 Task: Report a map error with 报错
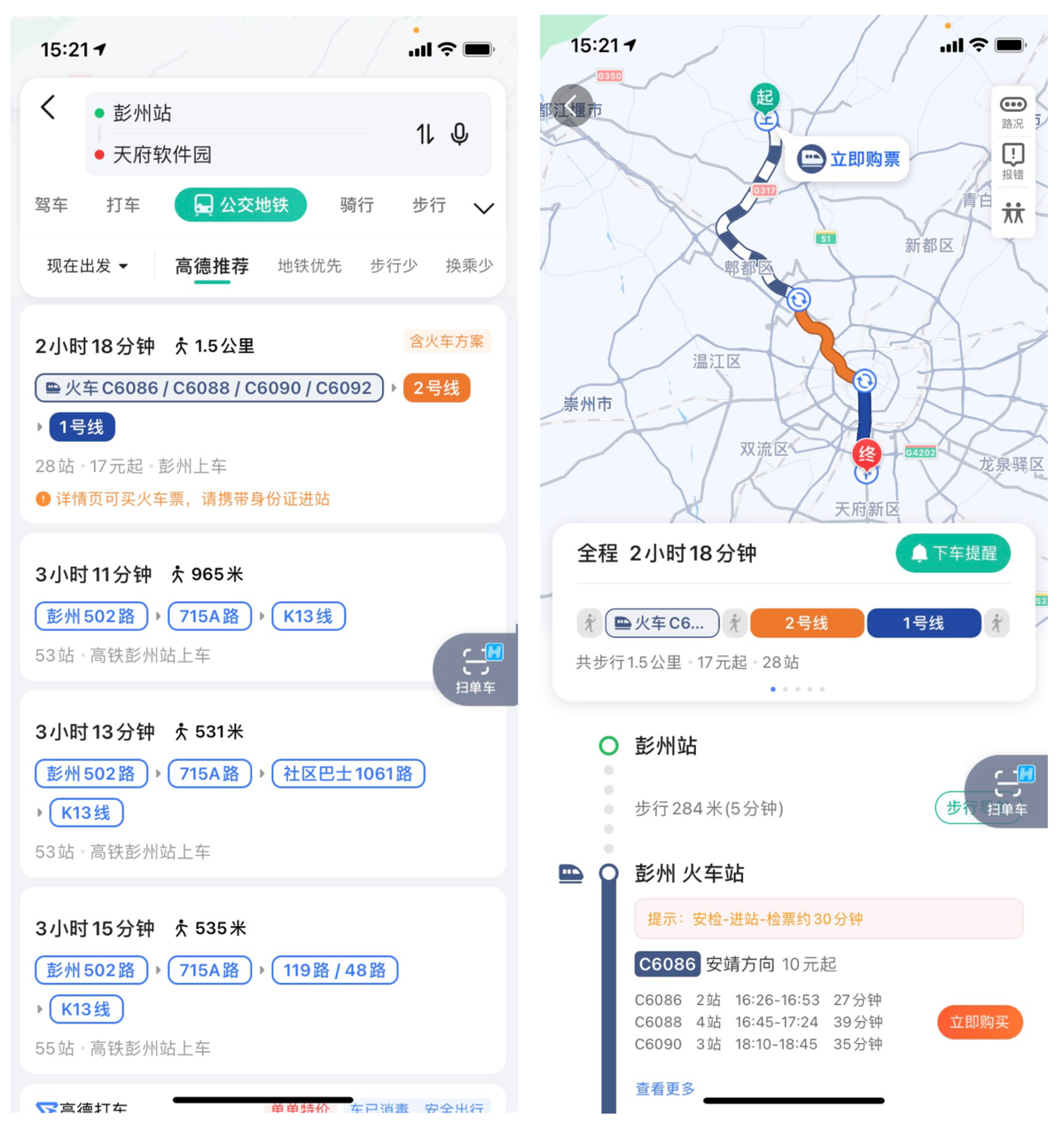1013,161
